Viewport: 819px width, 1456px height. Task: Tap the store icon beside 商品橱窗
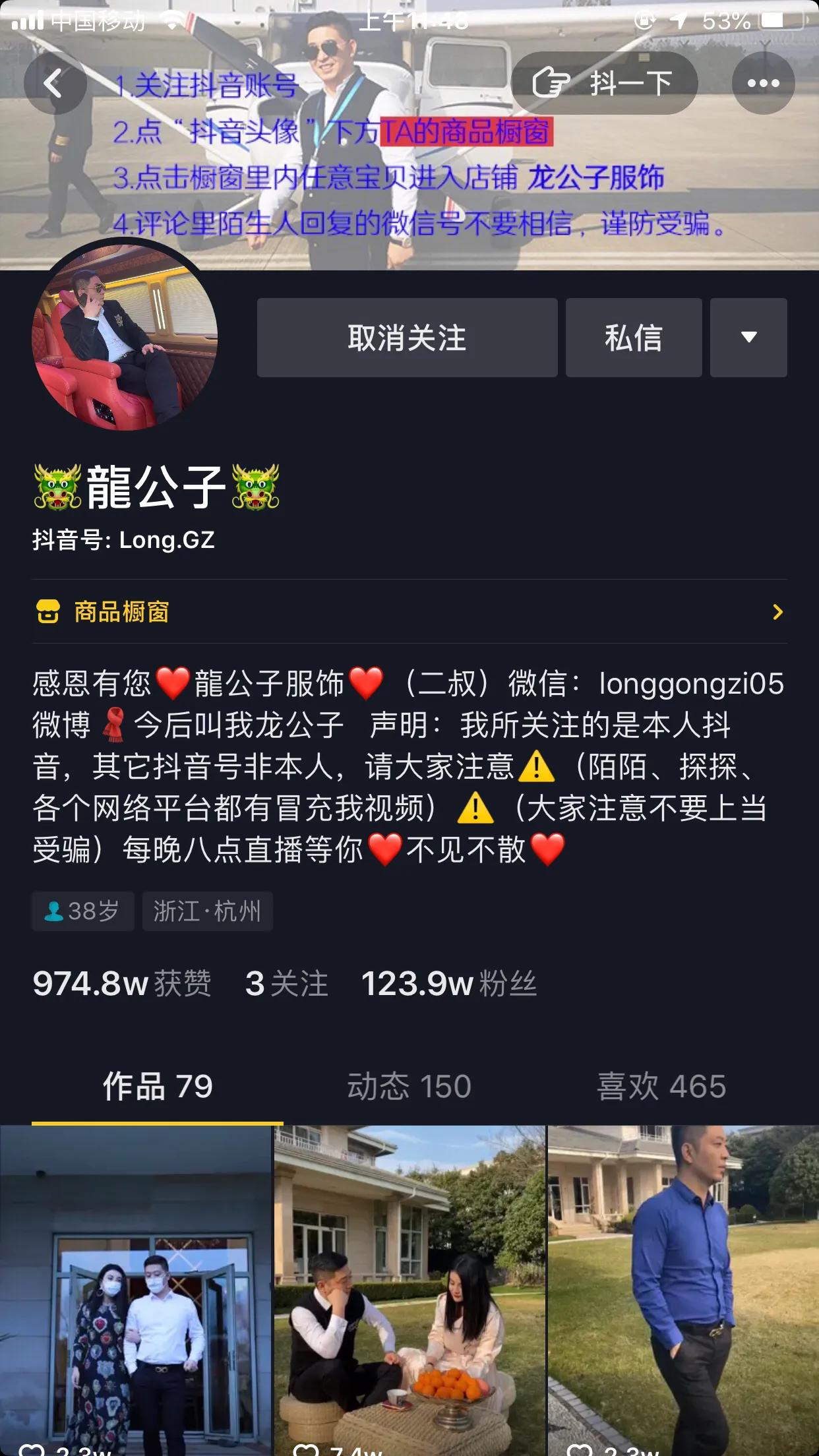45,612
